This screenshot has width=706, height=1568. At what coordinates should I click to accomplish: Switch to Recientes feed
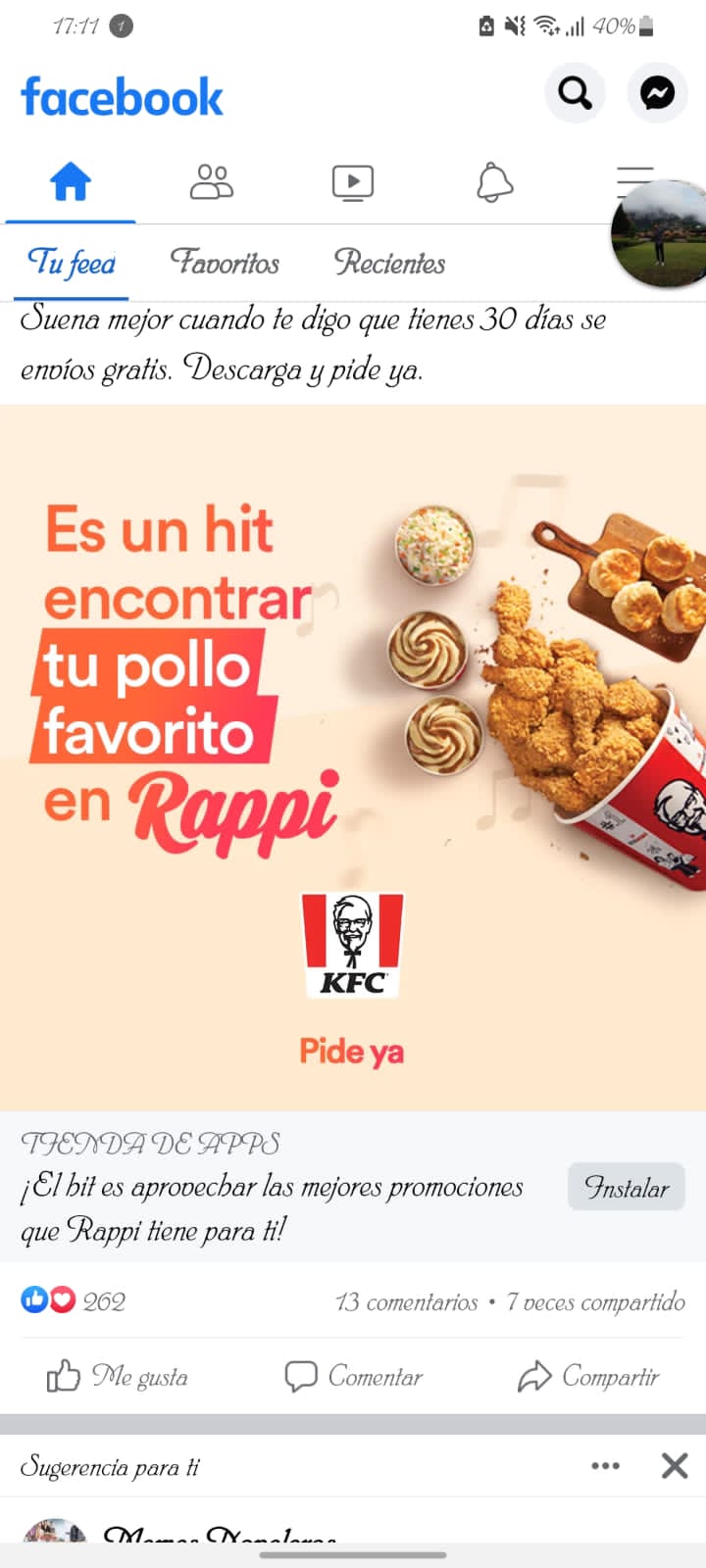389,263
